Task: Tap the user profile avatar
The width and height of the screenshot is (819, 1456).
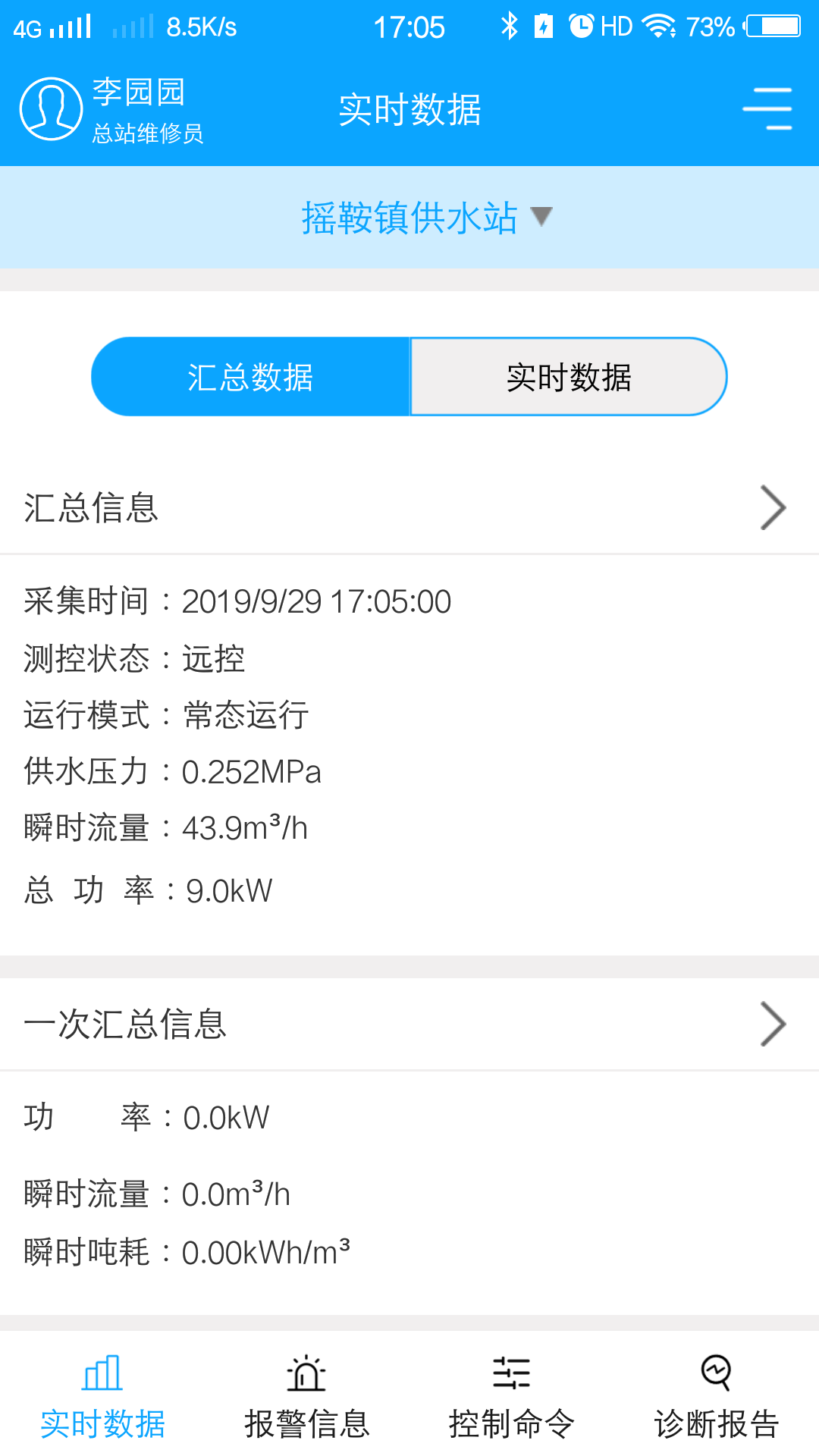Action: point(51,109)
